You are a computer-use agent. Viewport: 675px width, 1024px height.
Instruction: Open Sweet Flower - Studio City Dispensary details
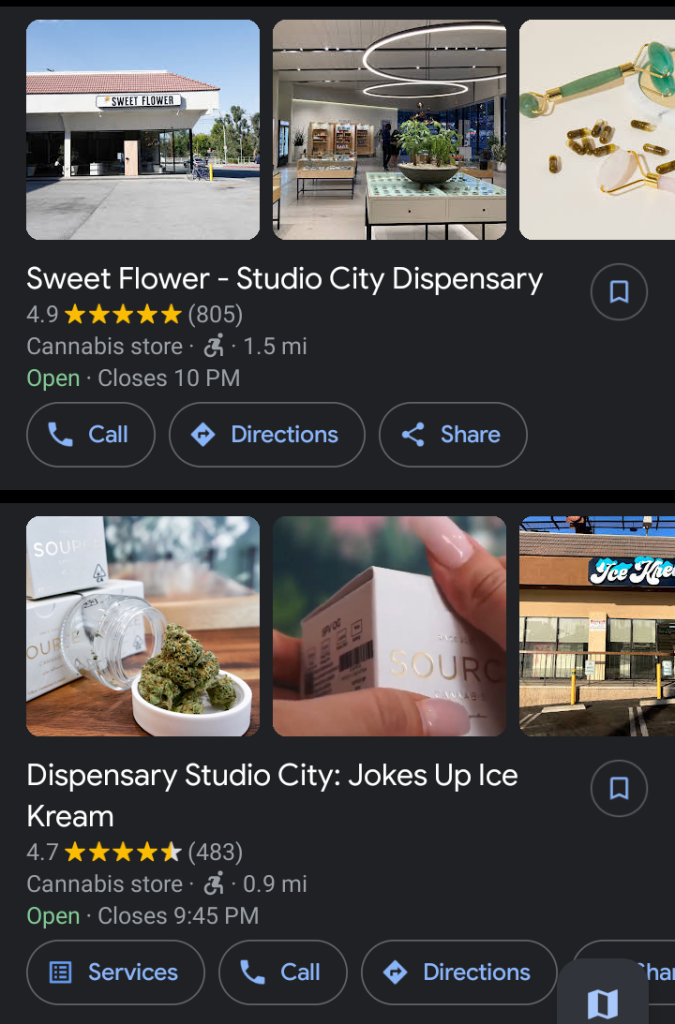[285, 279]
